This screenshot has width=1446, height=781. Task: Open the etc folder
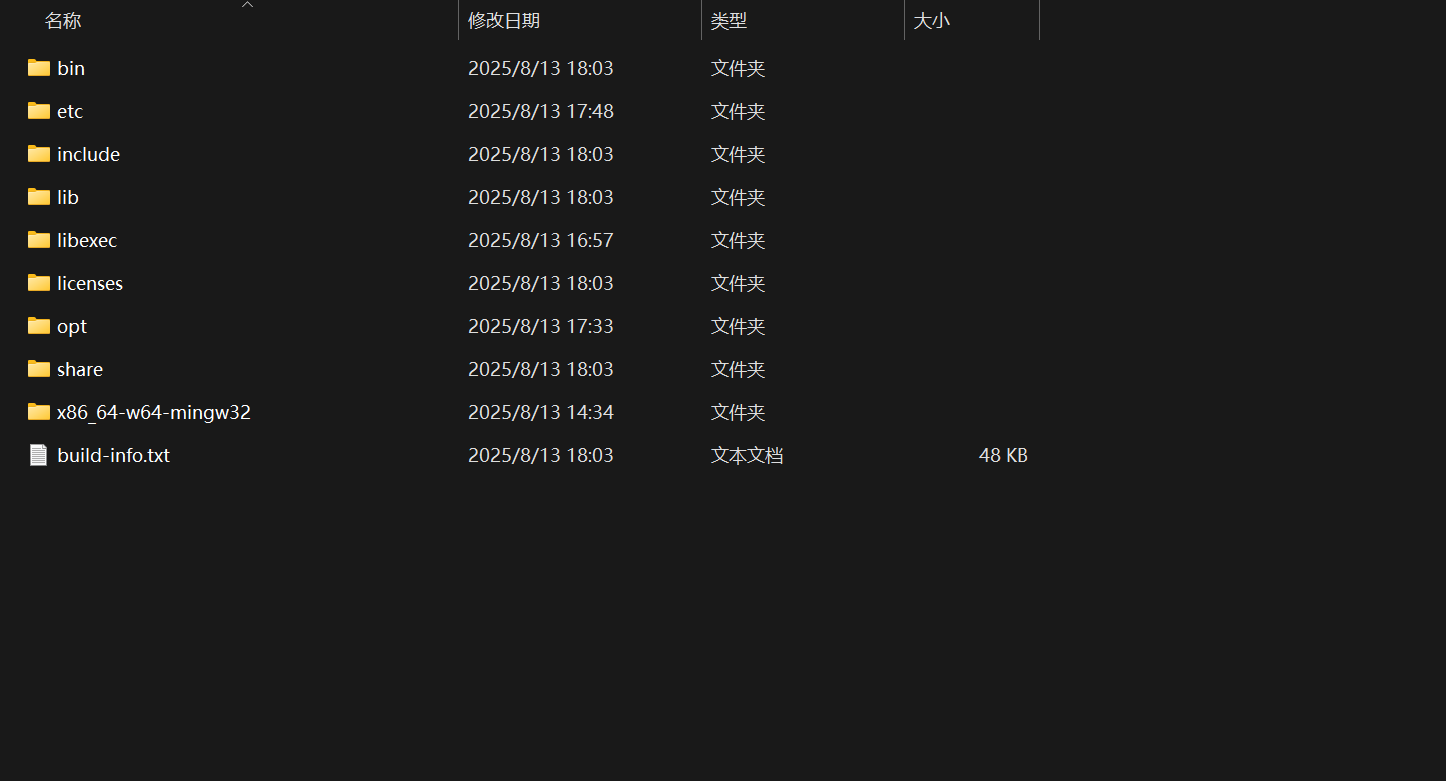click(x=69, y=111)
